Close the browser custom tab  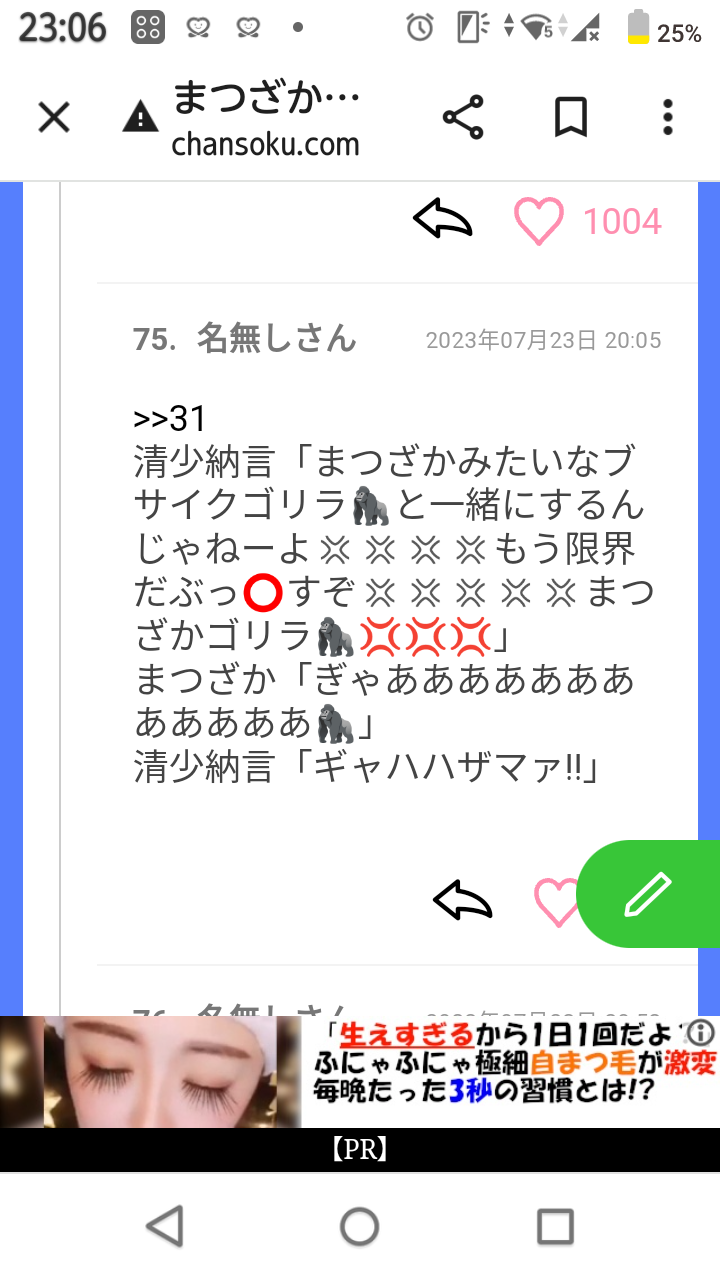click(54, 119)
